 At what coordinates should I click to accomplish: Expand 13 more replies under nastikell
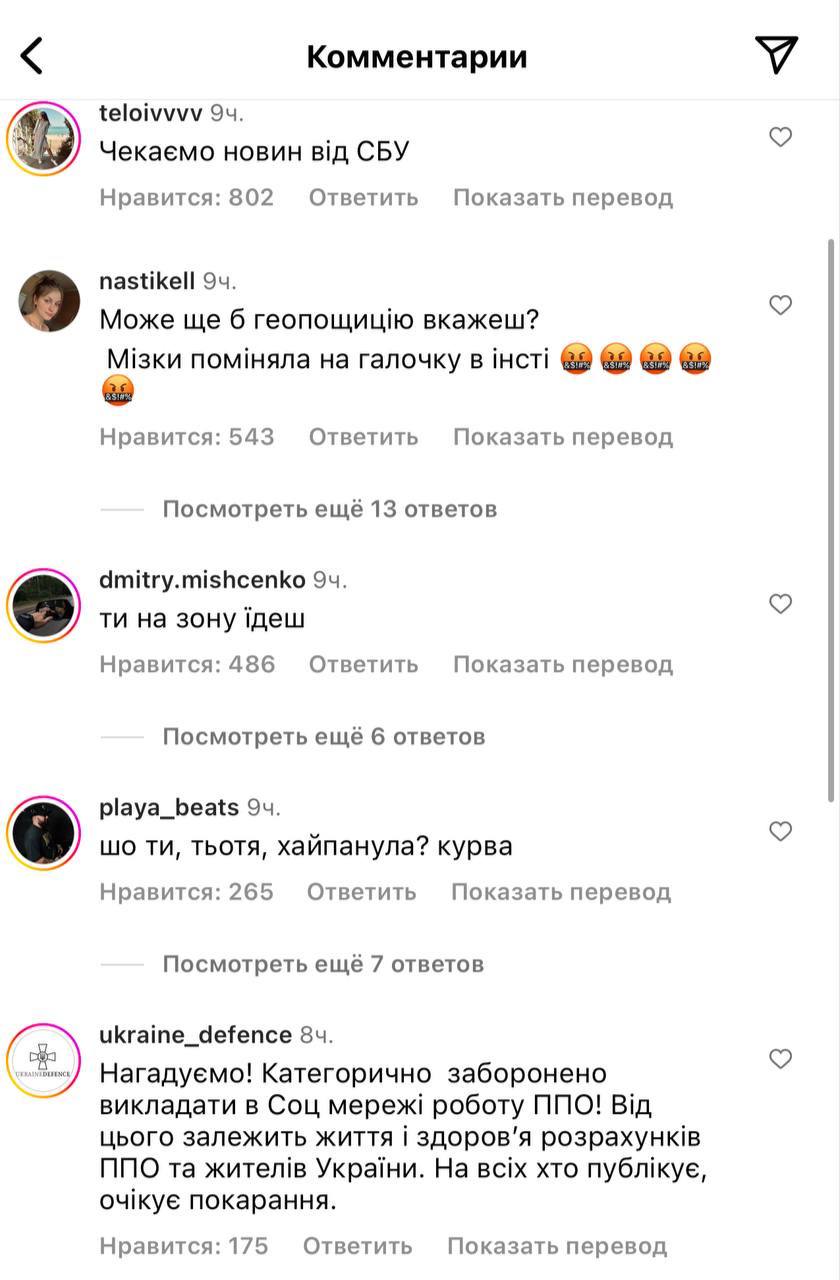[329, 509]
